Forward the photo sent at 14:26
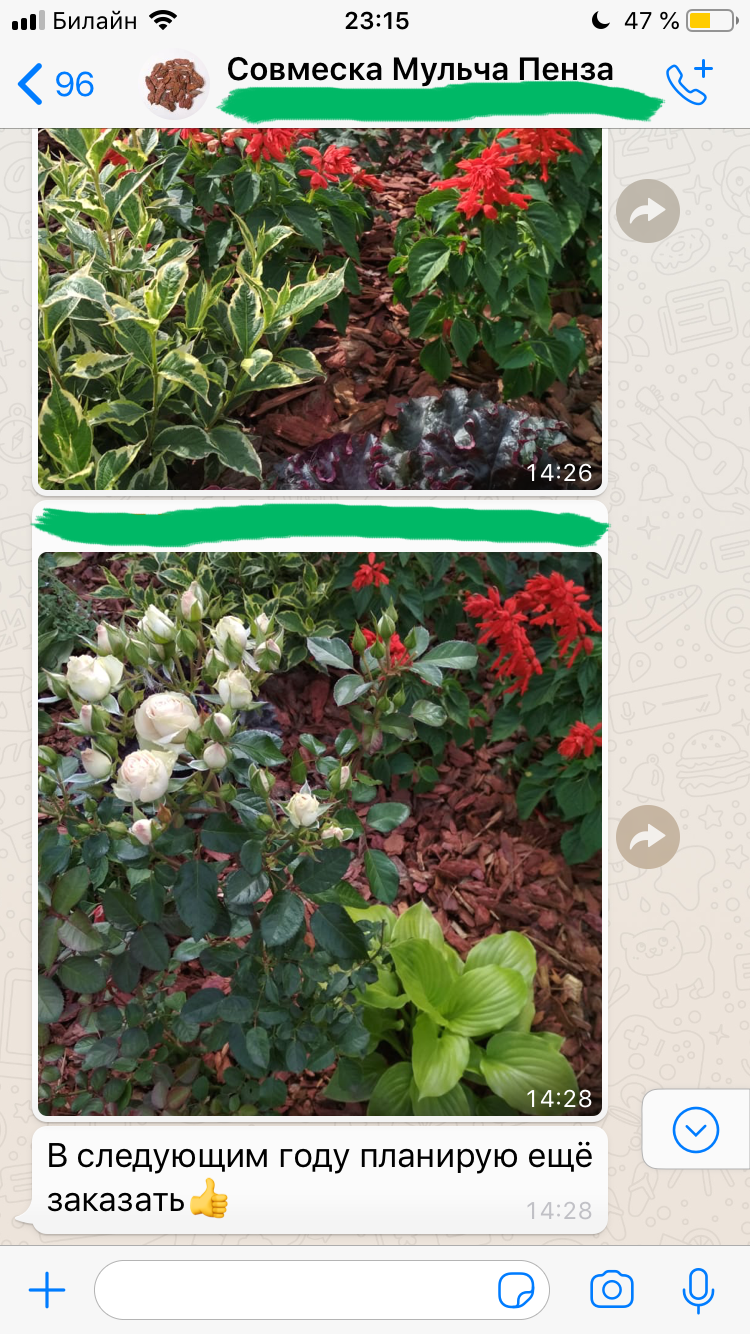Image resolution: width=750 pixels, height=1334 pixels. tap(647, 211)
